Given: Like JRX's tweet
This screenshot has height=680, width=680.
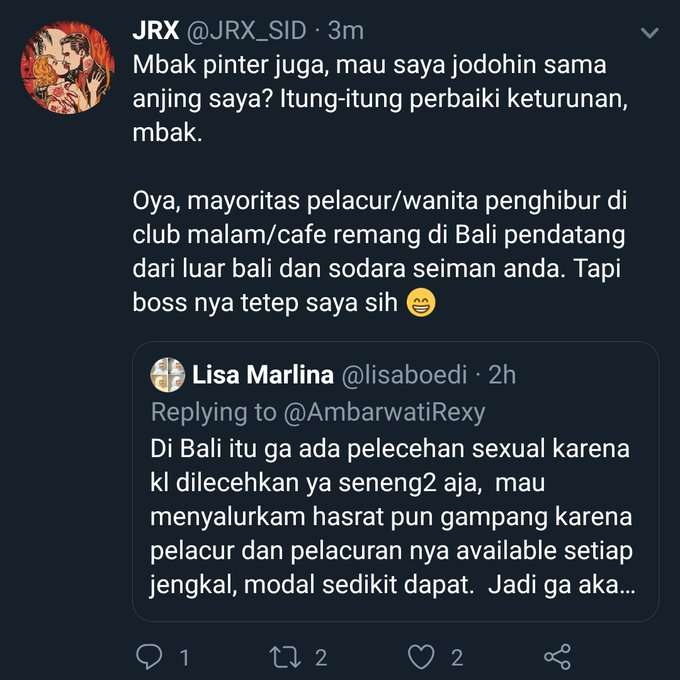Looking at the screenshot, I should point(424,657).
